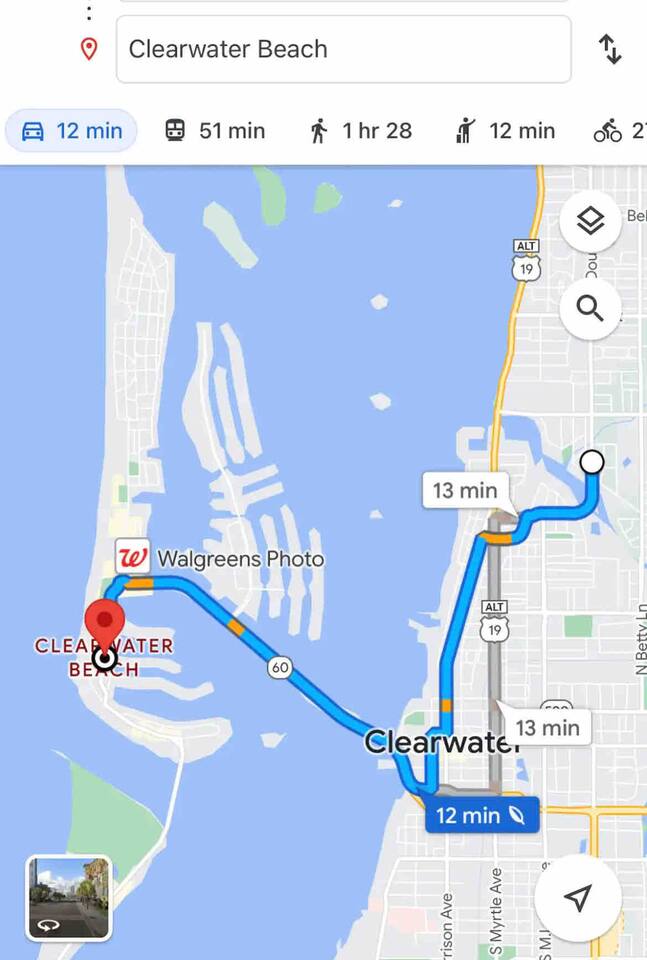
Task: Select ride services 12 min tab
Action: coord(505,131)
